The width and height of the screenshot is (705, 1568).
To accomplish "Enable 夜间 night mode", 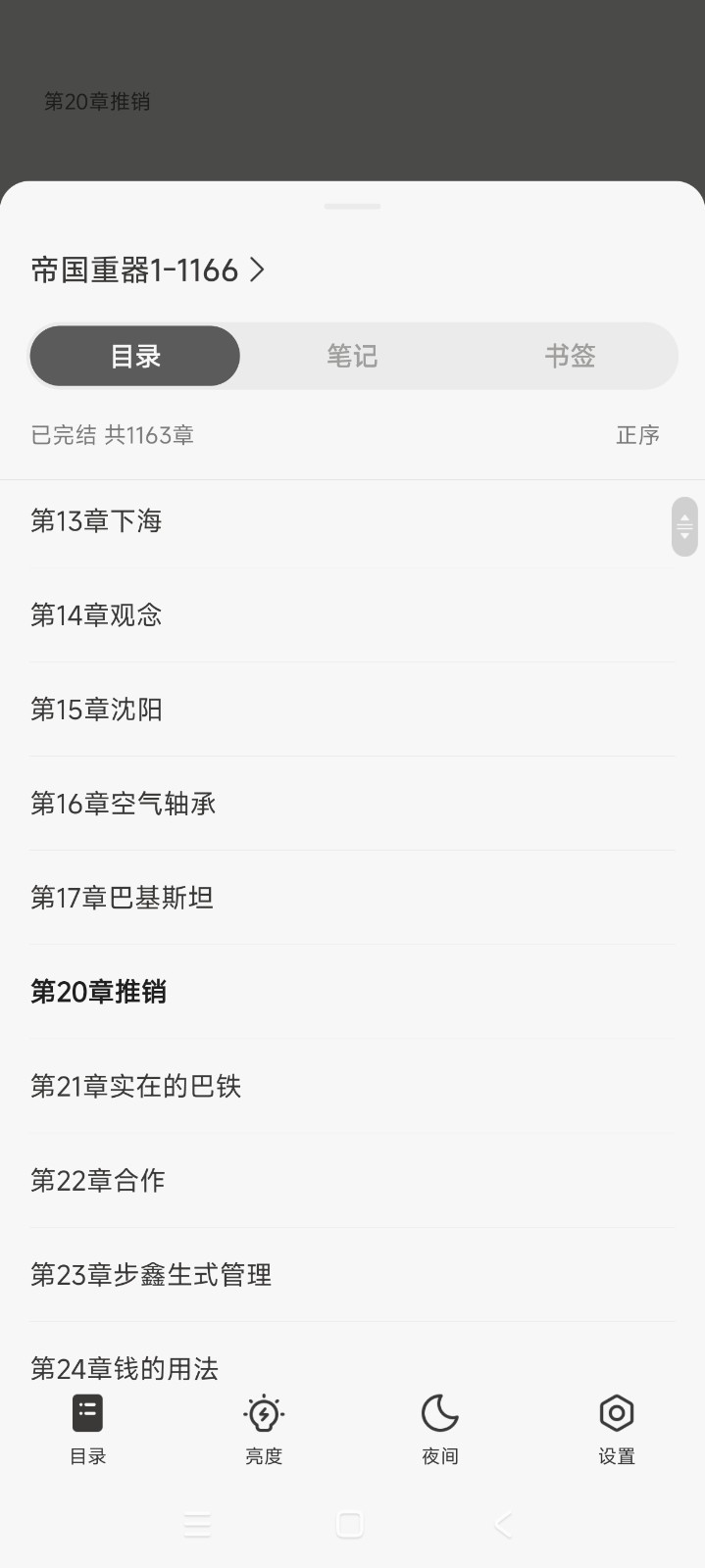I will pyautogui.click(x=440, y=1428).
